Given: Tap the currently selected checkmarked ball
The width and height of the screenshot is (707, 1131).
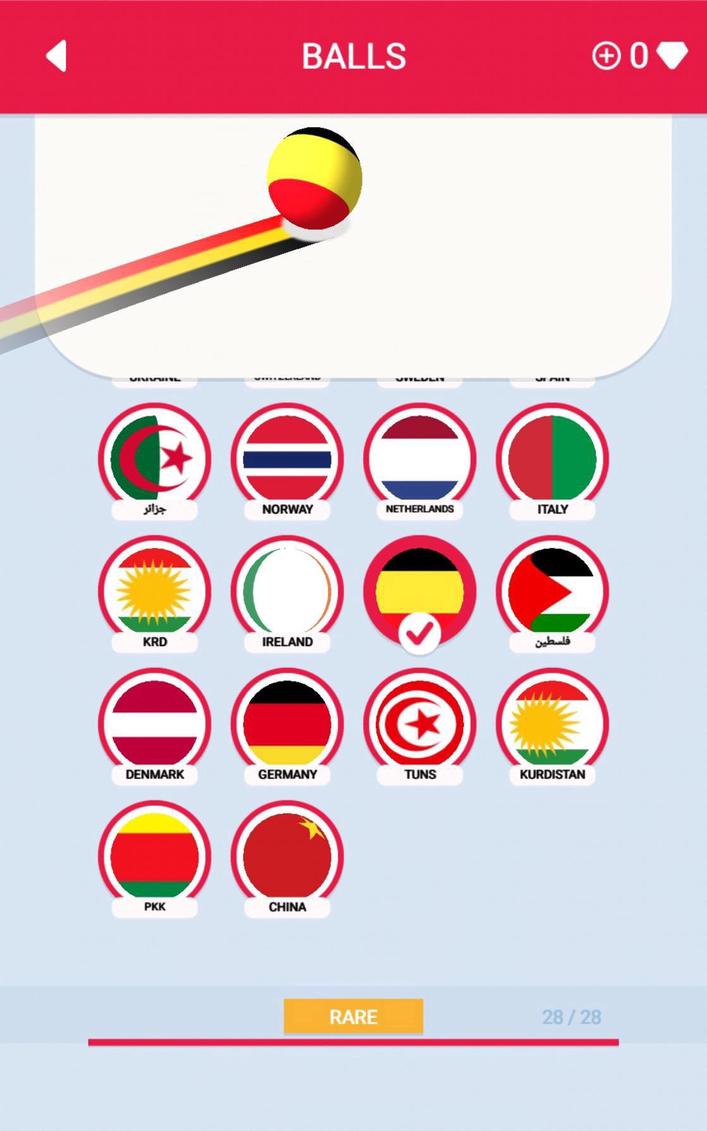Looking at the screenshot, I should 420,591.
